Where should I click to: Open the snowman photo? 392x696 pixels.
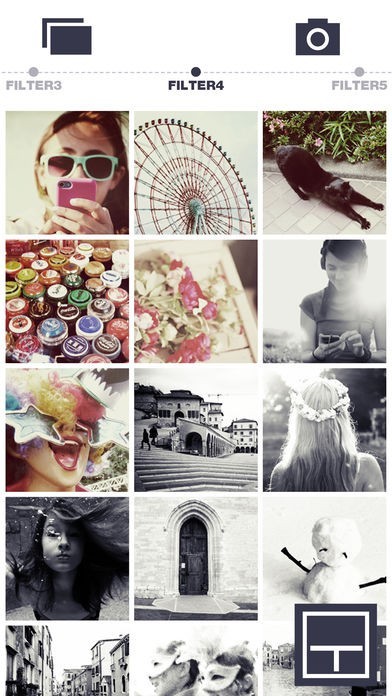(325, 550)
